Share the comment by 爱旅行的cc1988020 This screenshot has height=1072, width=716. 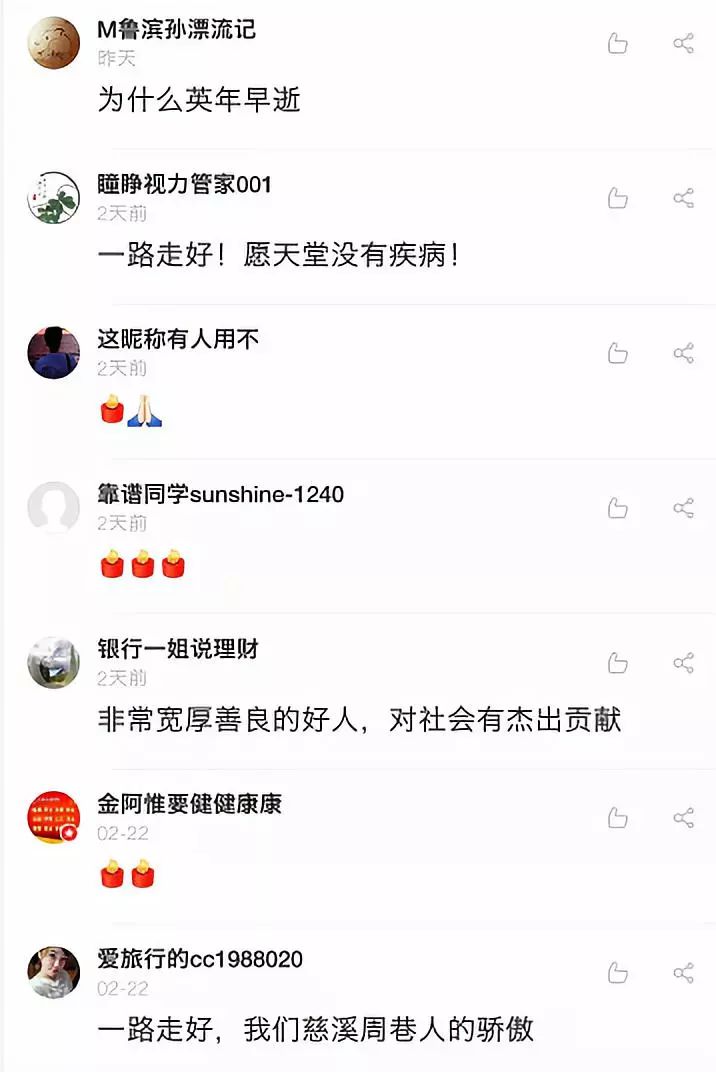684,972
